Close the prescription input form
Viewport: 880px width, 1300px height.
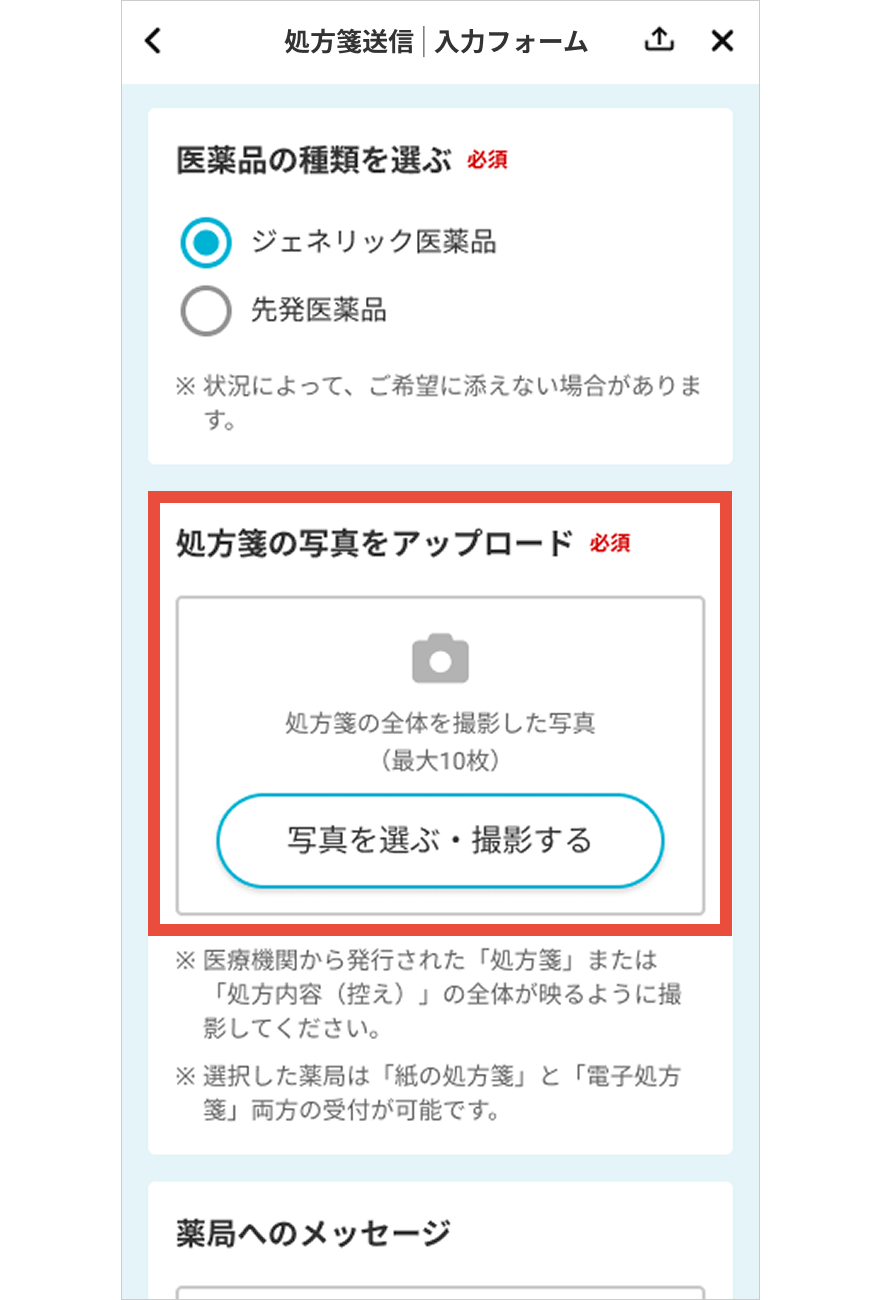pos(722,41)
